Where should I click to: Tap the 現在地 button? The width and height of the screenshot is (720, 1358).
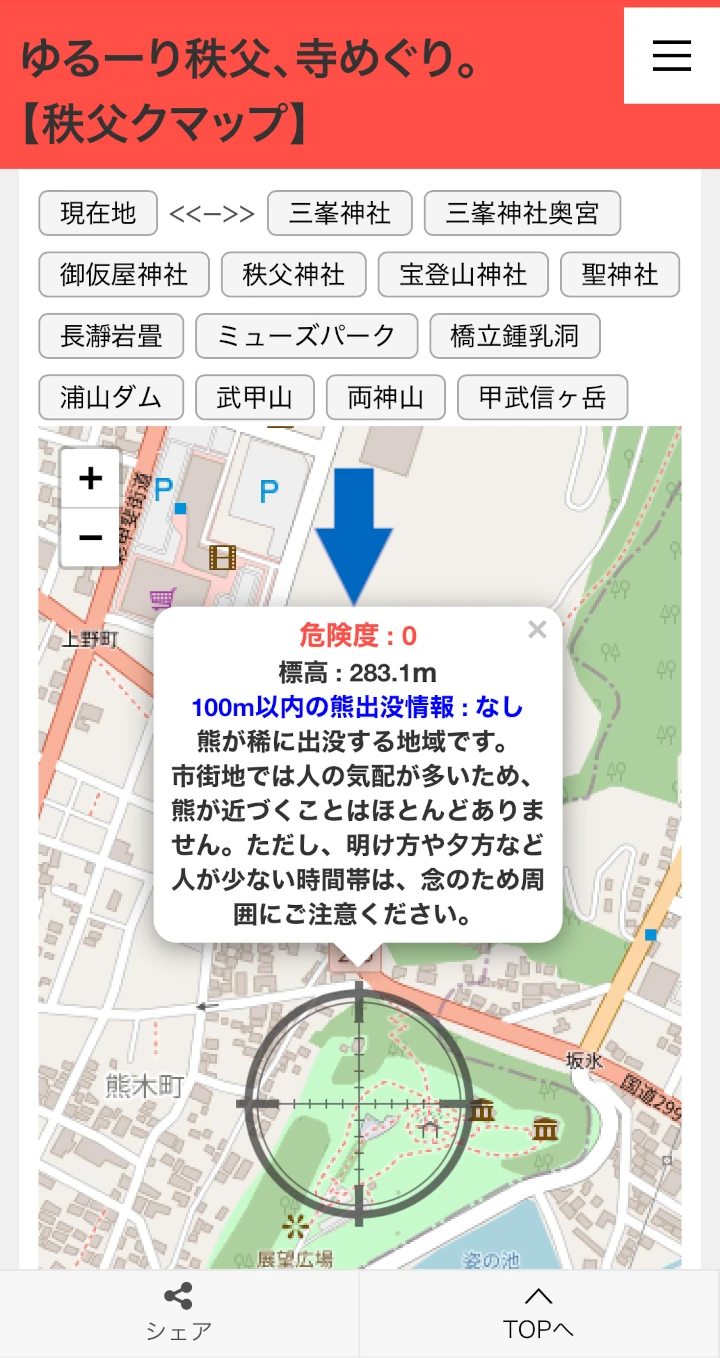[98, 213]
